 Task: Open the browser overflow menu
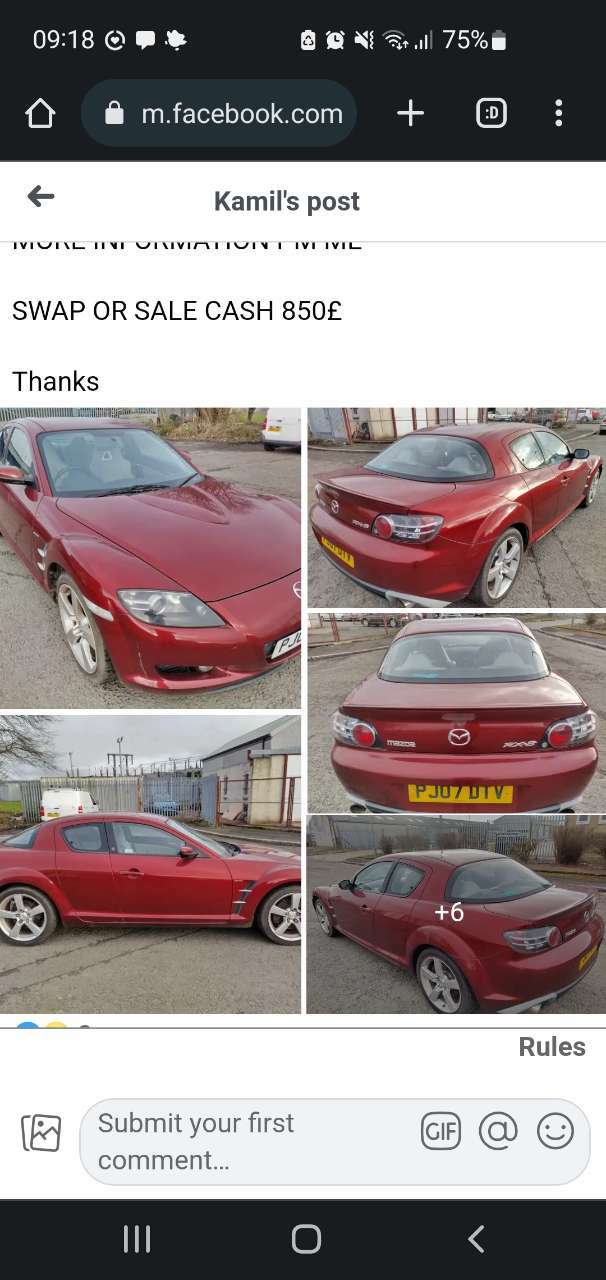pos(559,114)
